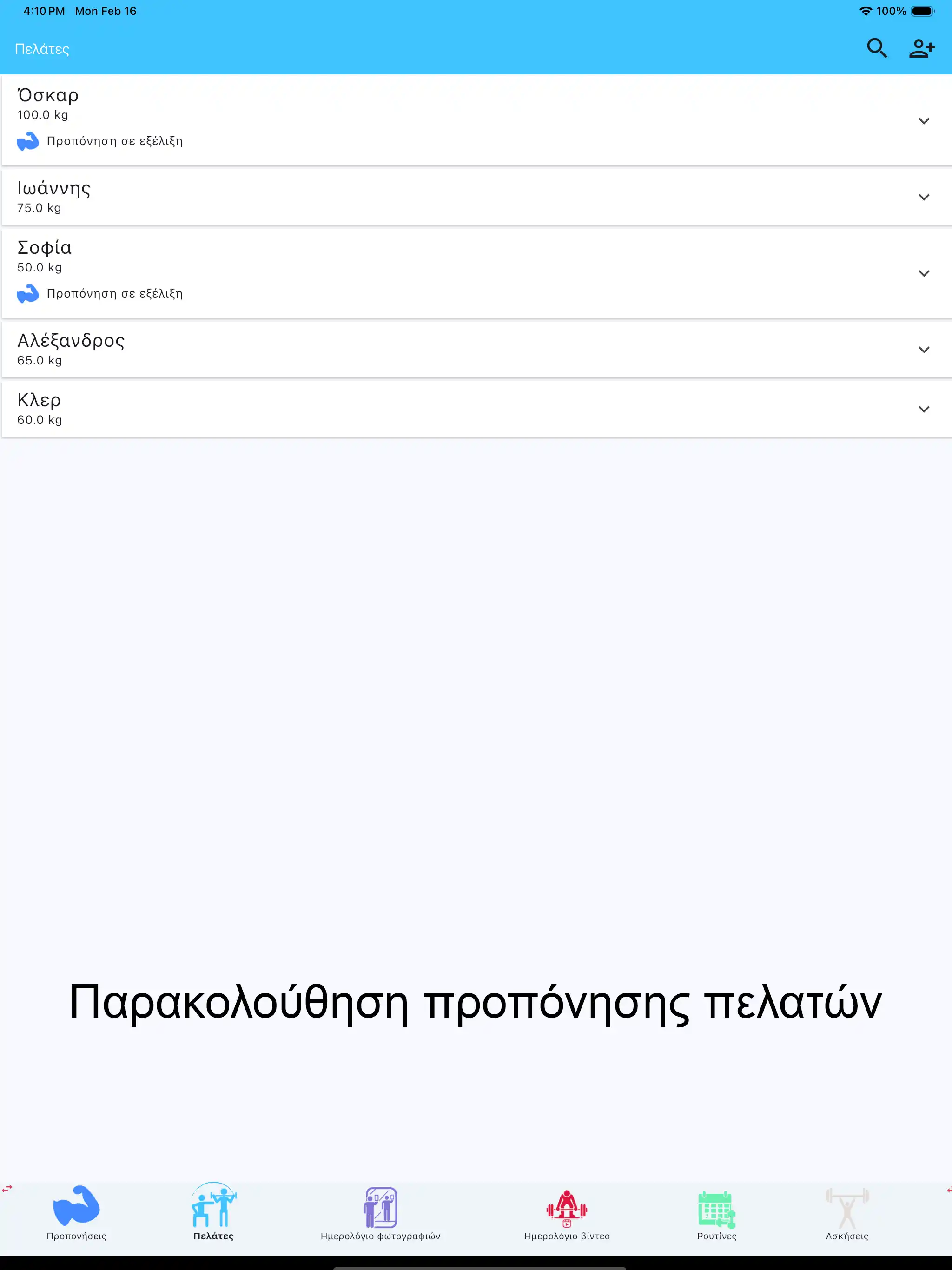This screenshot has height=1270, width=952.
Task: Expand details for client Αλέξανδρος
Action: click(x=925, y=349)
